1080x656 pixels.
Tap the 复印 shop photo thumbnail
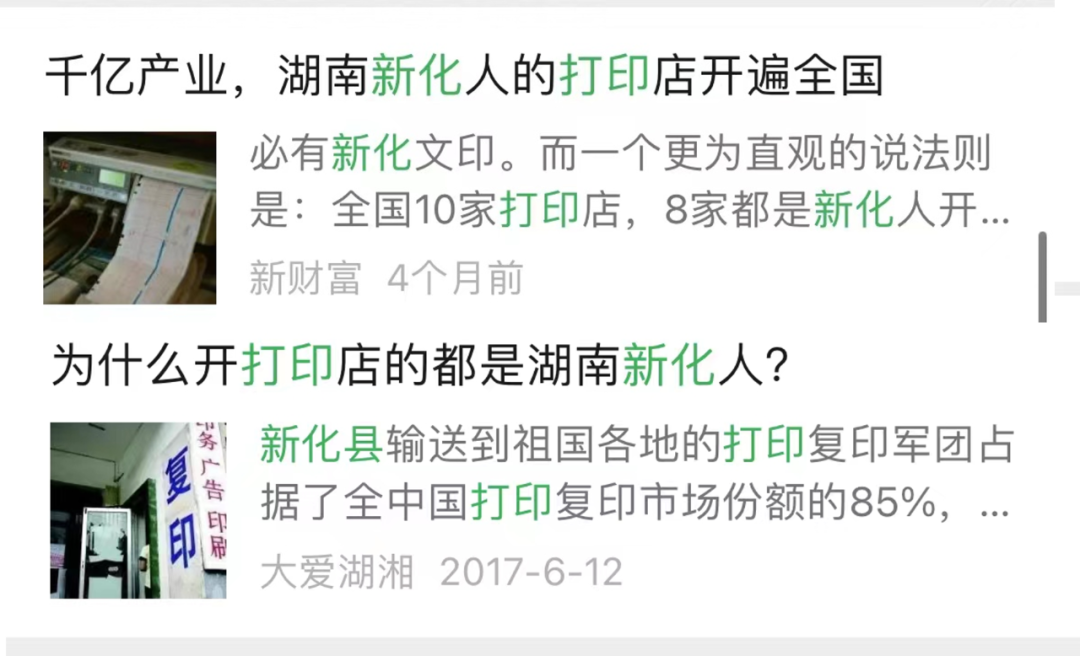tap(138, 510)
